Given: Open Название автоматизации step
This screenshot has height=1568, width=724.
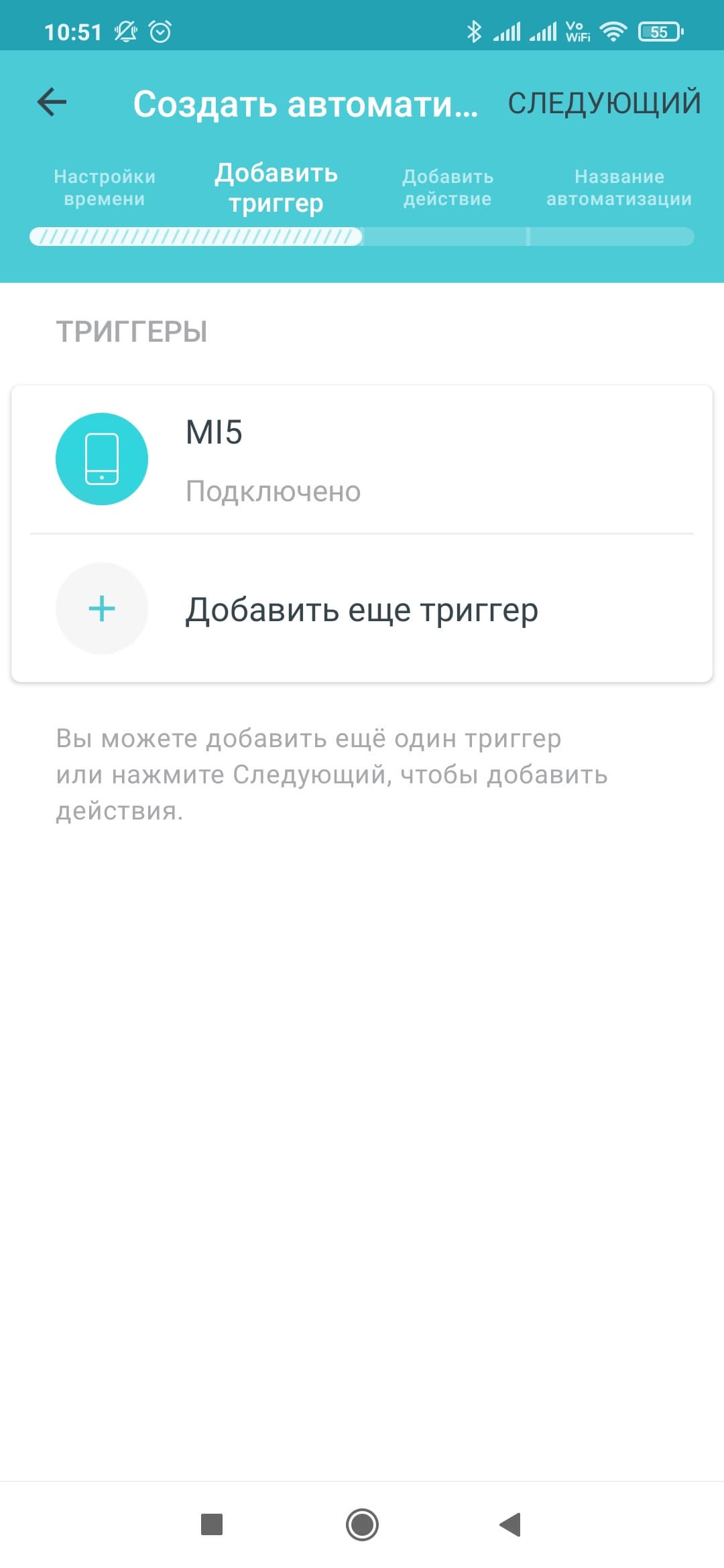Looking at the screenshot, I should [619, 188].
